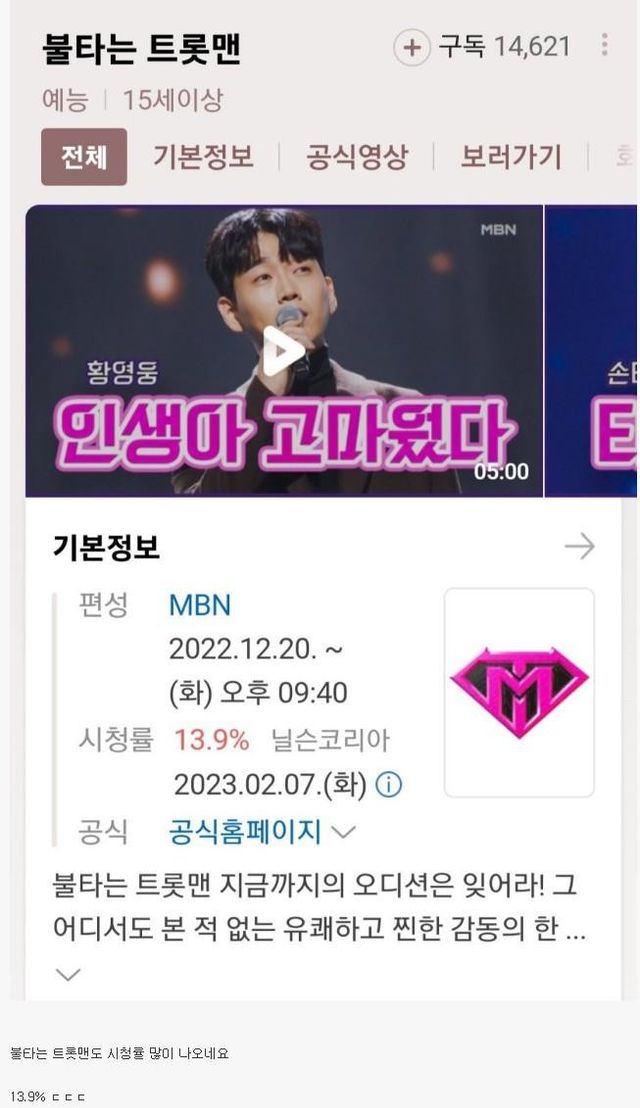Switch to the 기본정보 tab
The height and width of the screenshot is (1108, 640).
(x=203, y=157)
